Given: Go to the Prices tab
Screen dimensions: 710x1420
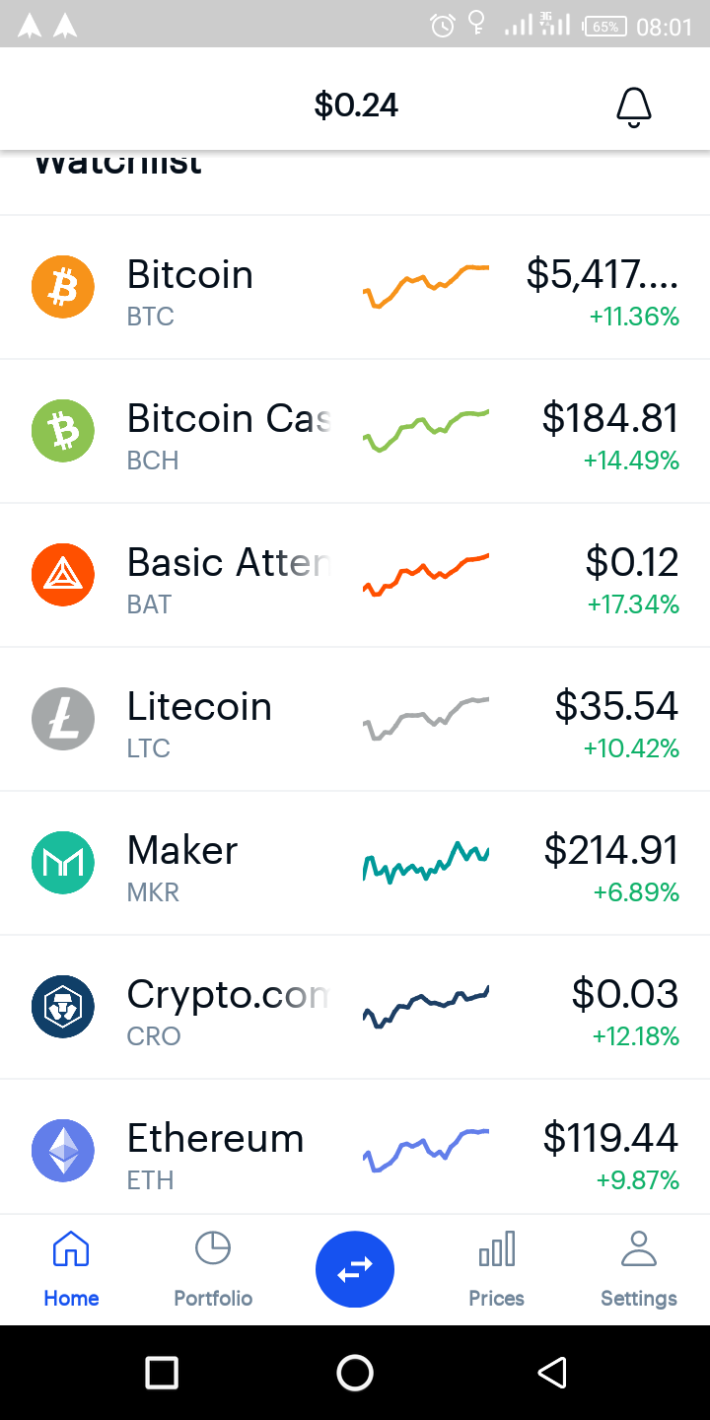Looking at the screenshot, I should pos(497,1270).
